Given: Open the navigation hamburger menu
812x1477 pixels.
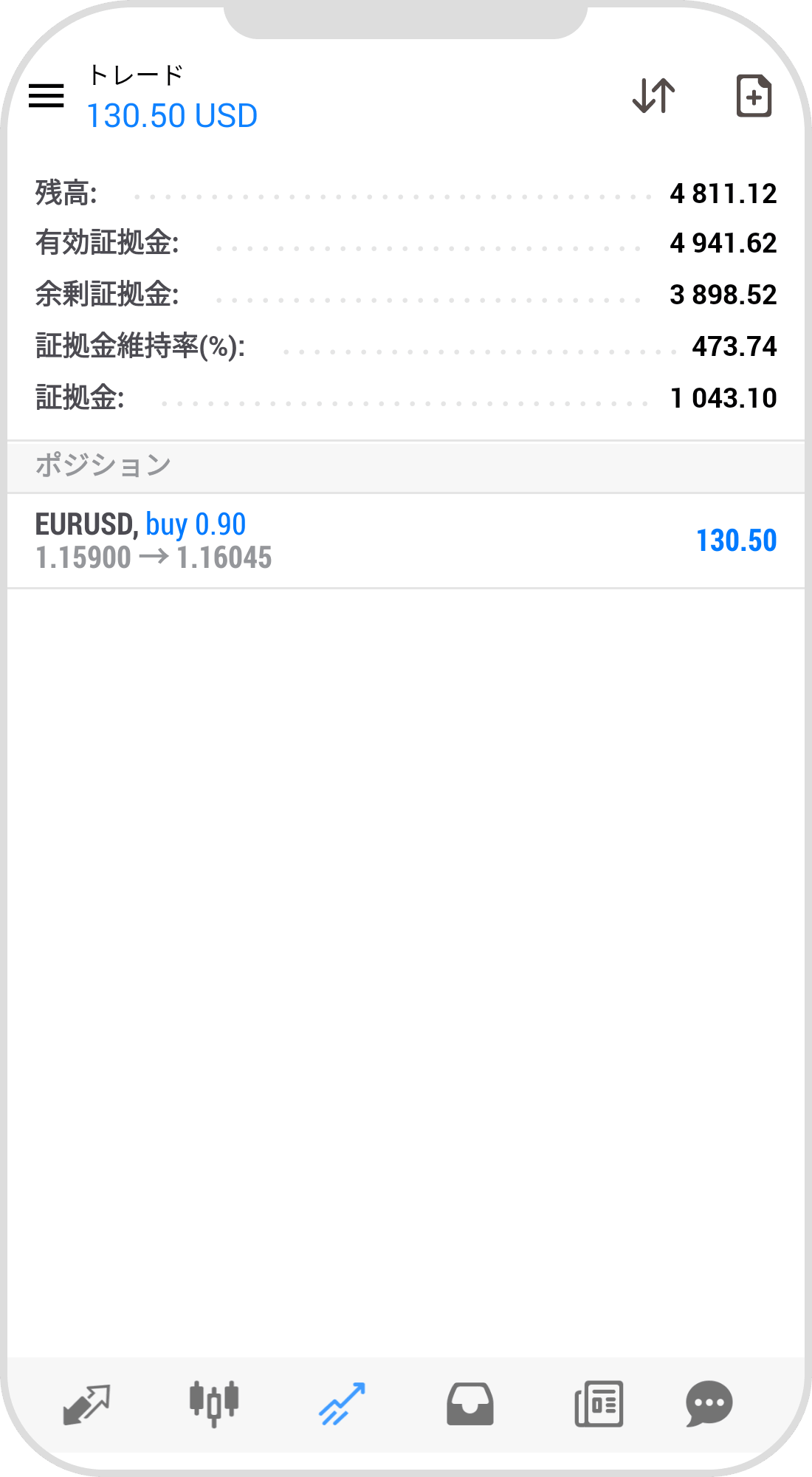Looking at the screenshot, I should coord(47,95).
